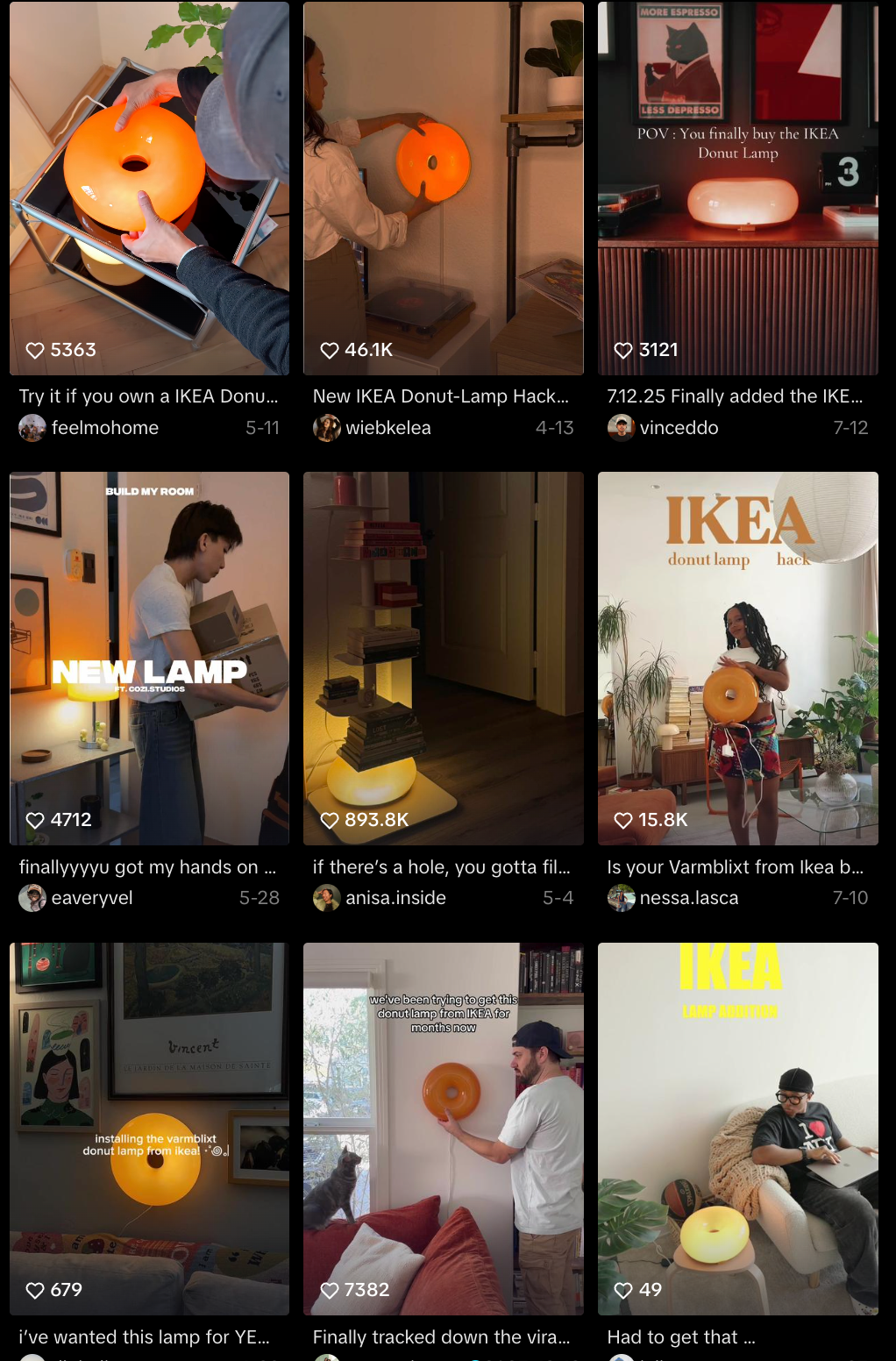Open vinceddo's video with 3121 likes
Image resolution: width=896 pixels, height=1361 pixels.
[737, 188]
